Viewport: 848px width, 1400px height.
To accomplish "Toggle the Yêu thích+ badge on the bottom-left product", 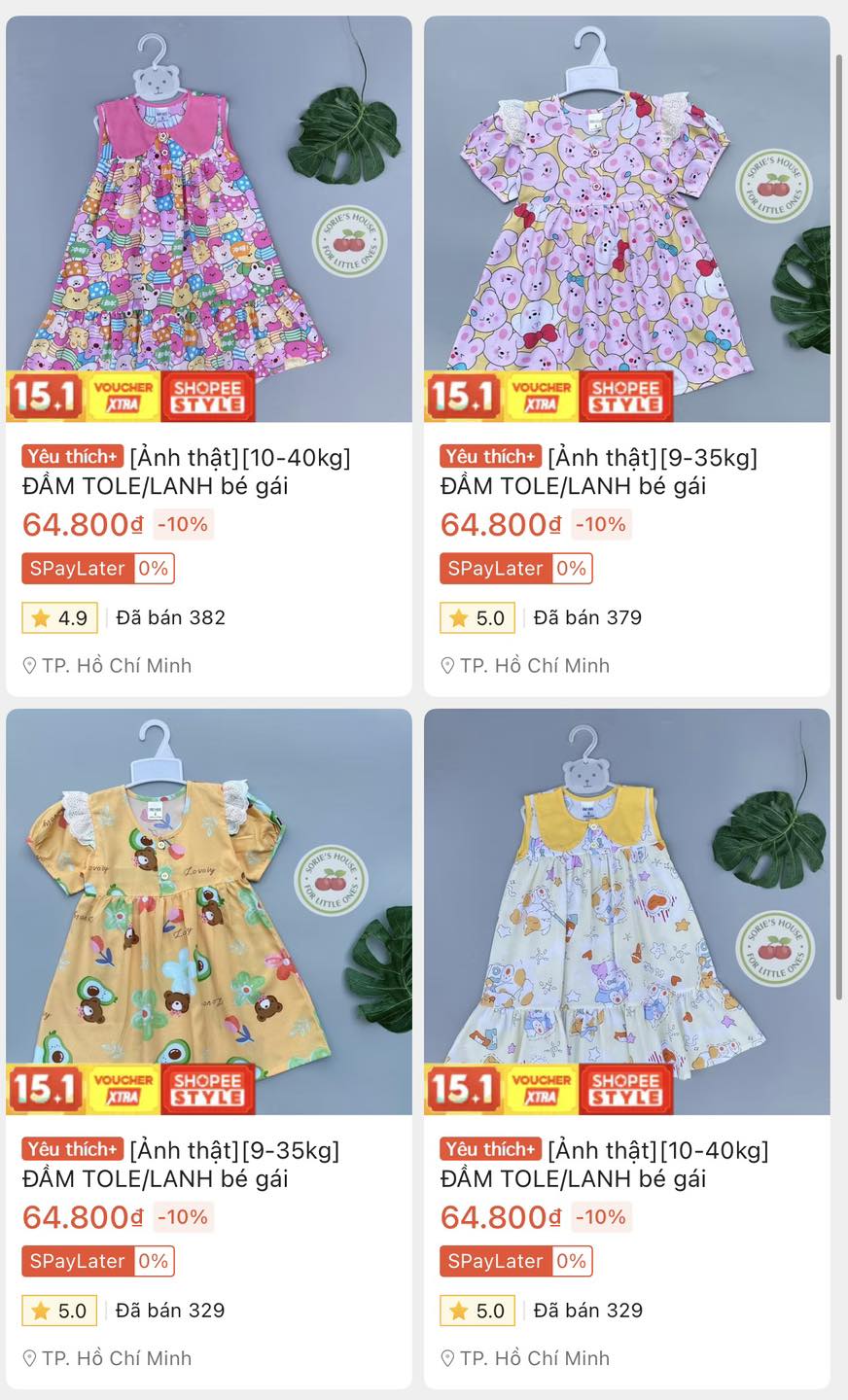I will 70,1149.
